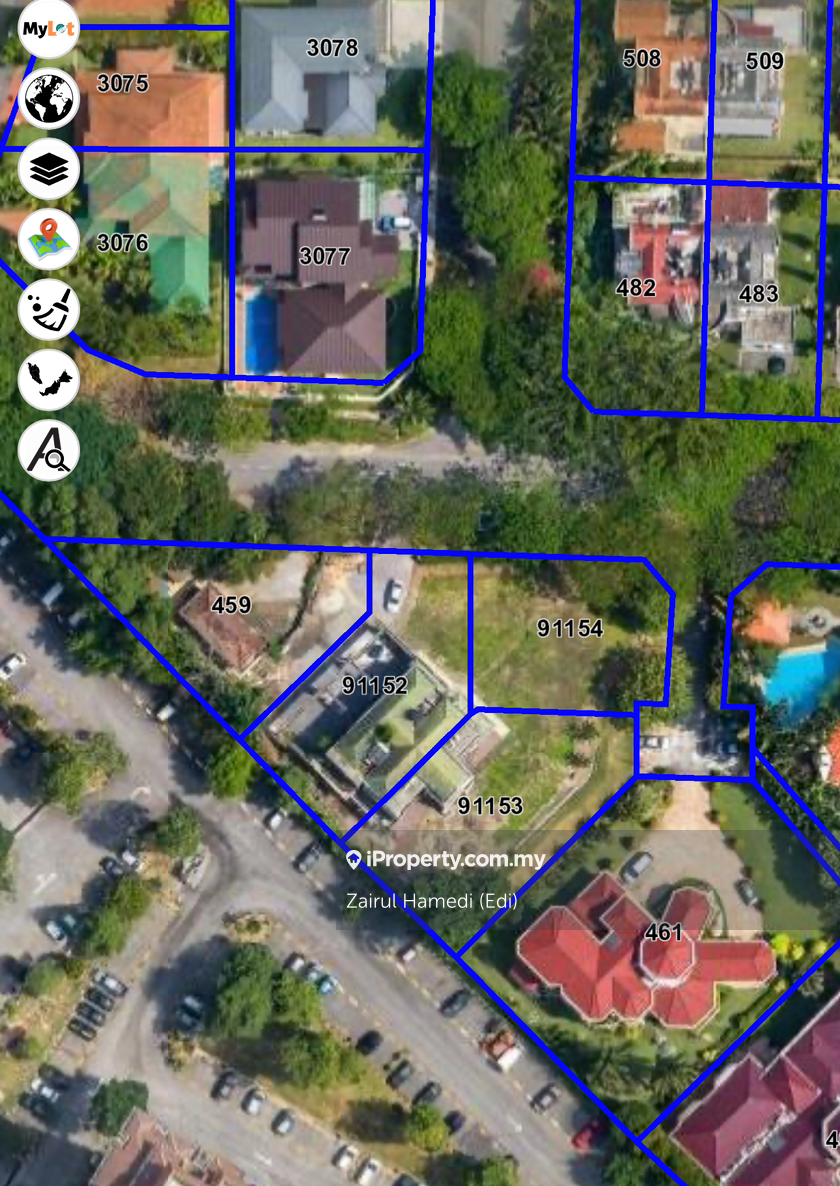
Task: Open the lot search magnifier icon
Action: [48, 451]
